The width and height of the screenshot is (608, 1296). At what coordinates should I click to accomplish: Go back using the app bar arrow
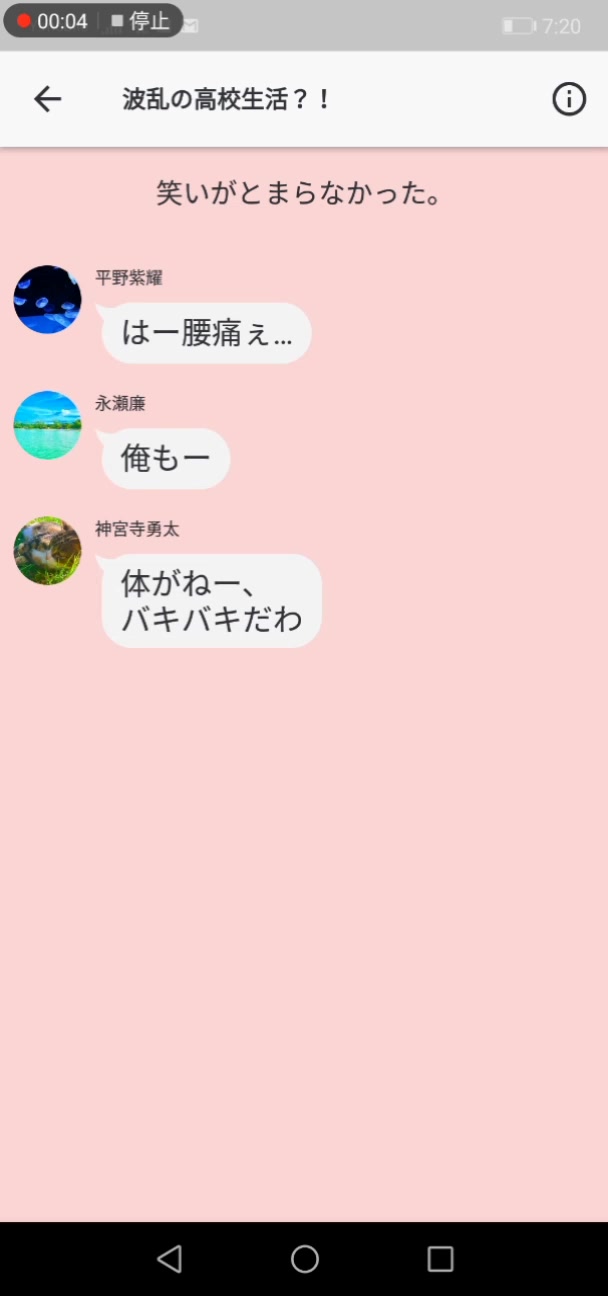click(x=47, y=99)
